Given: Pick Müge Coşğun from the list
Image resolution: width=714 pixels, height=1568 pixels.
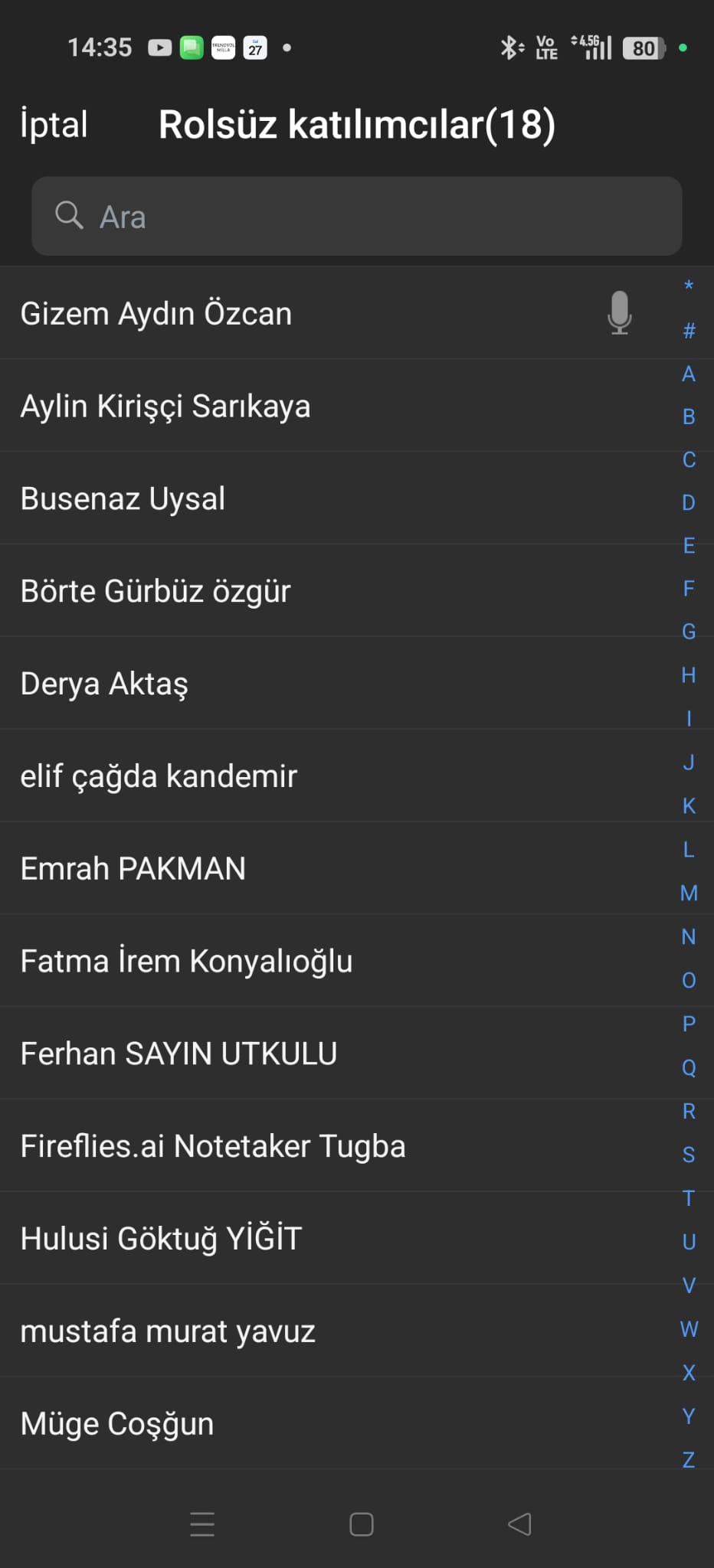Looking at the screenshot, I should point(117,1424).
